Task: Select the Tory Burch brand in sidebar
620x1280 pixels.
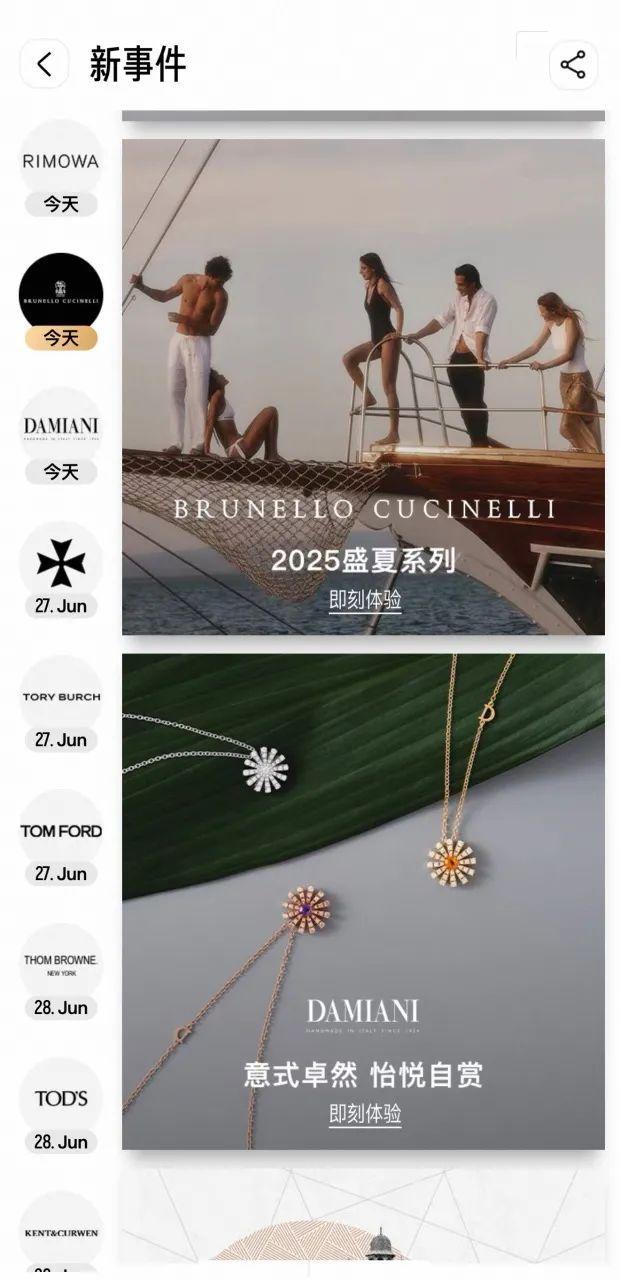Action: [x=61, y=697]
